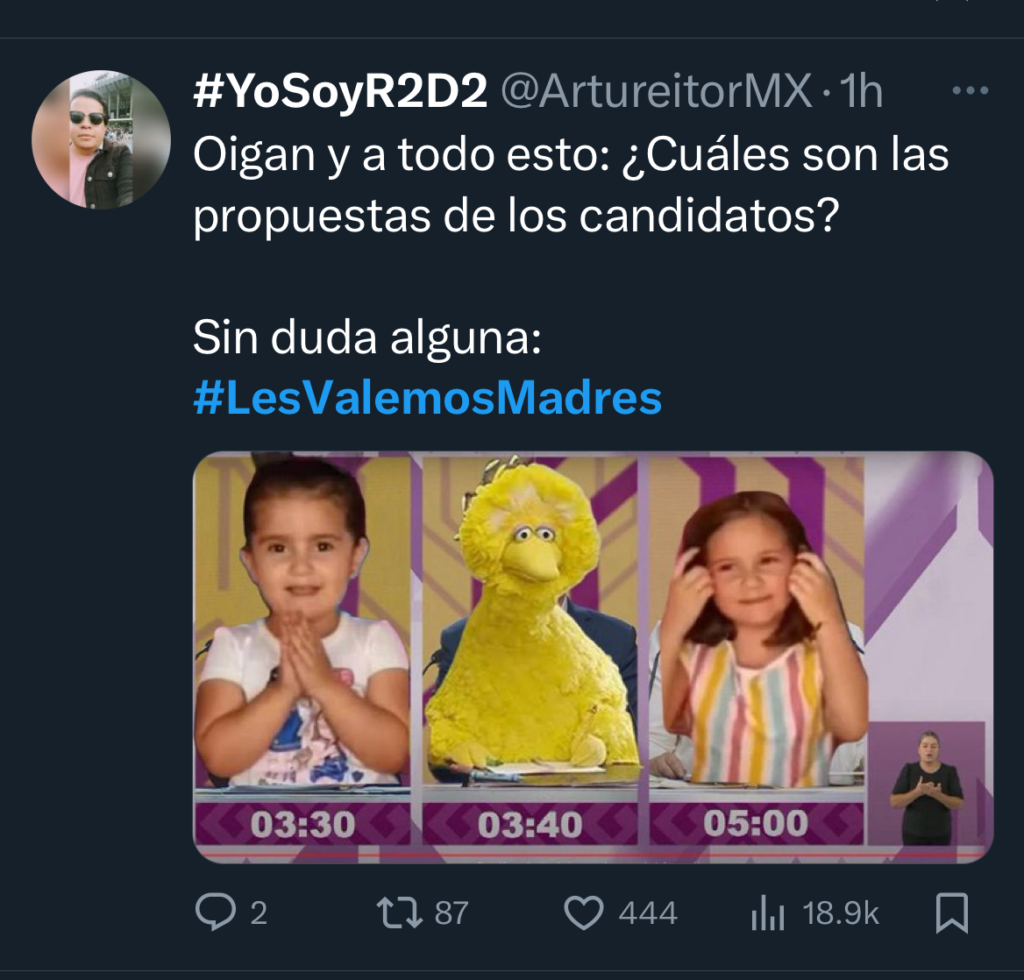Bookmark this tweet
The image size is (1024, 980).
click(950, 912)
